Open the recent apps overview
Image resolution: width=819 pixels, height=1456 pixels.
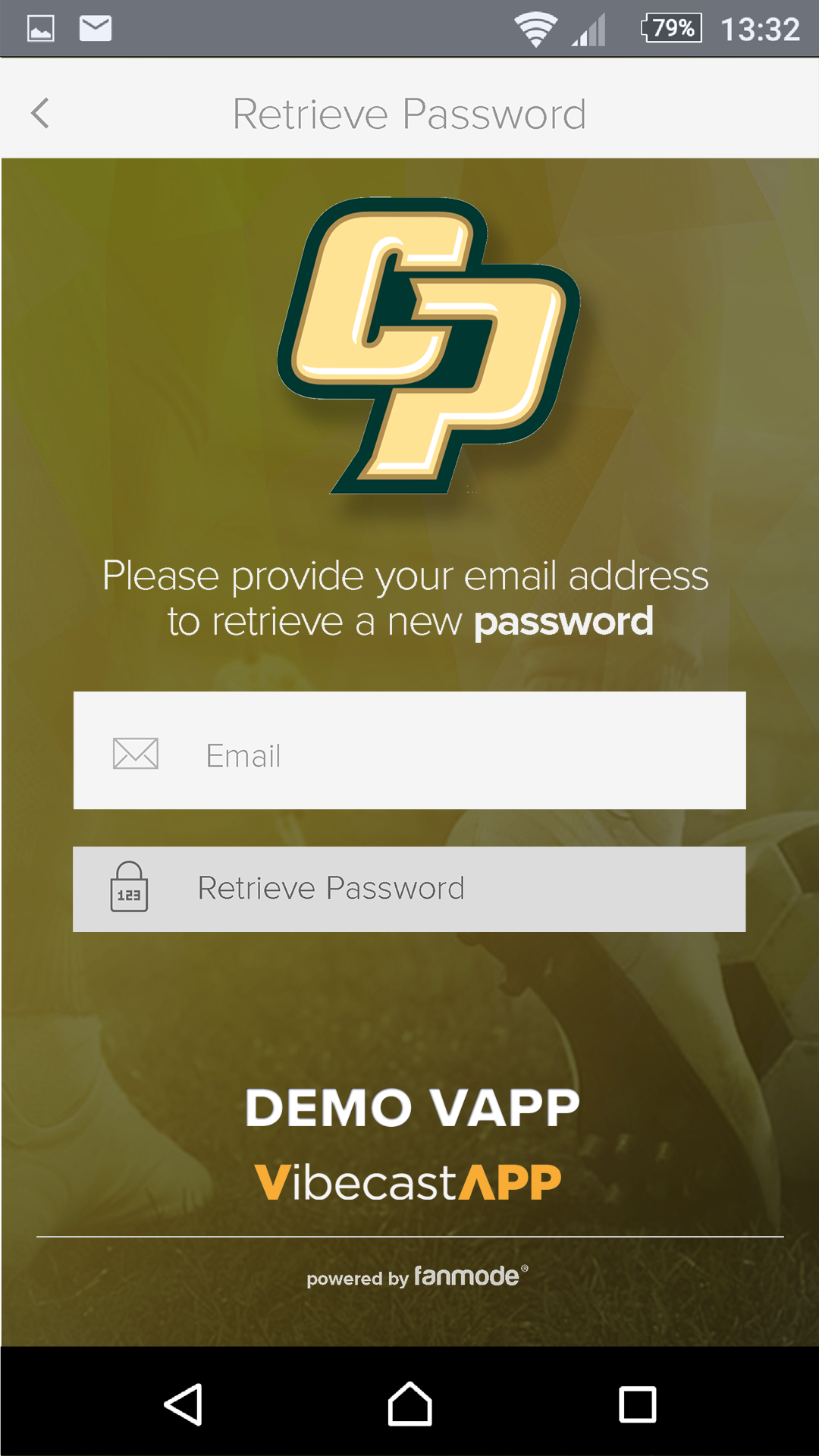[x=637, y=1404]
